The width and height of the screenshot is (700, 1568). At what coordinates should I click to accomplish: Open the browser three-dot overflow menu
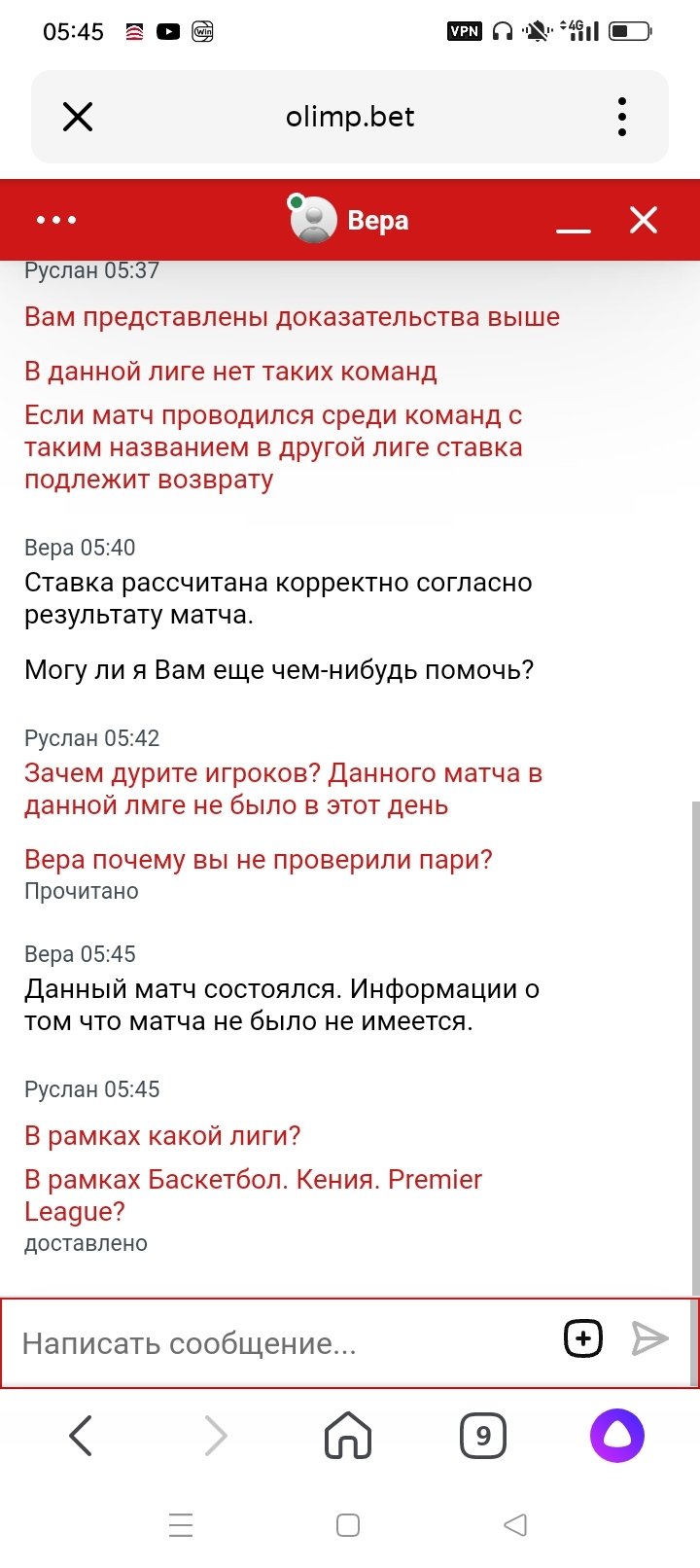tap(622, 118)
